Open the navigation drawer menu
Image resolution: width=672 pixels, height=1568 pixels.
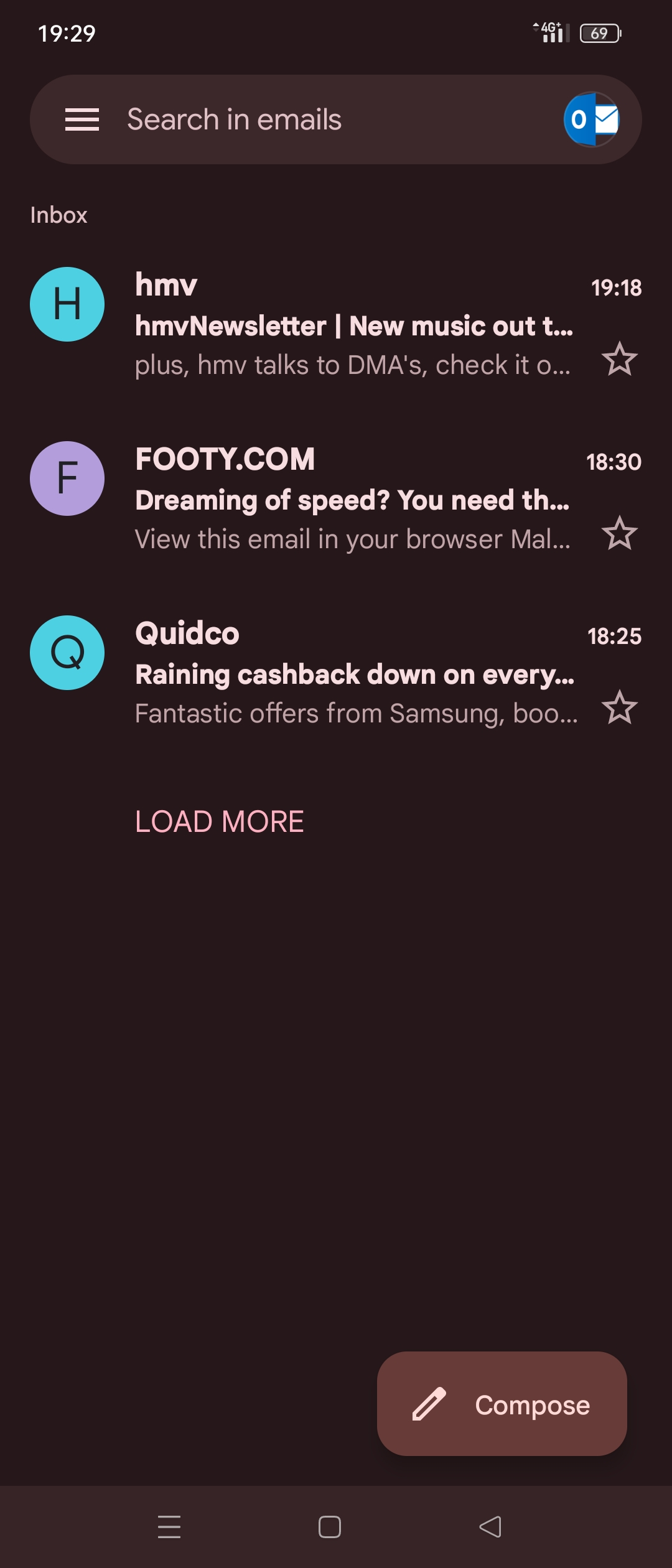coord(82,119)
